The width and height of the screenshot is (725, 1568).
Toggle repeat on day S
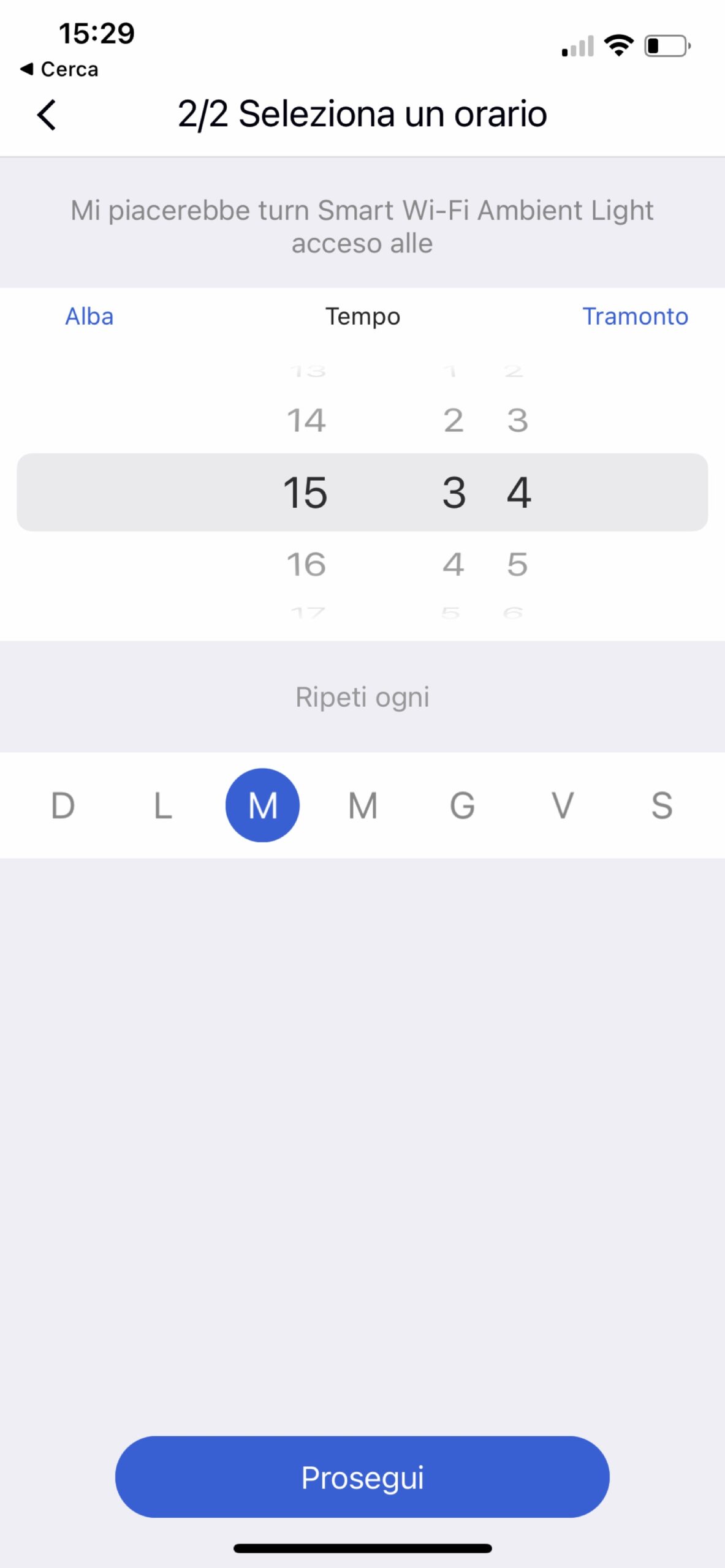[662, 805]
